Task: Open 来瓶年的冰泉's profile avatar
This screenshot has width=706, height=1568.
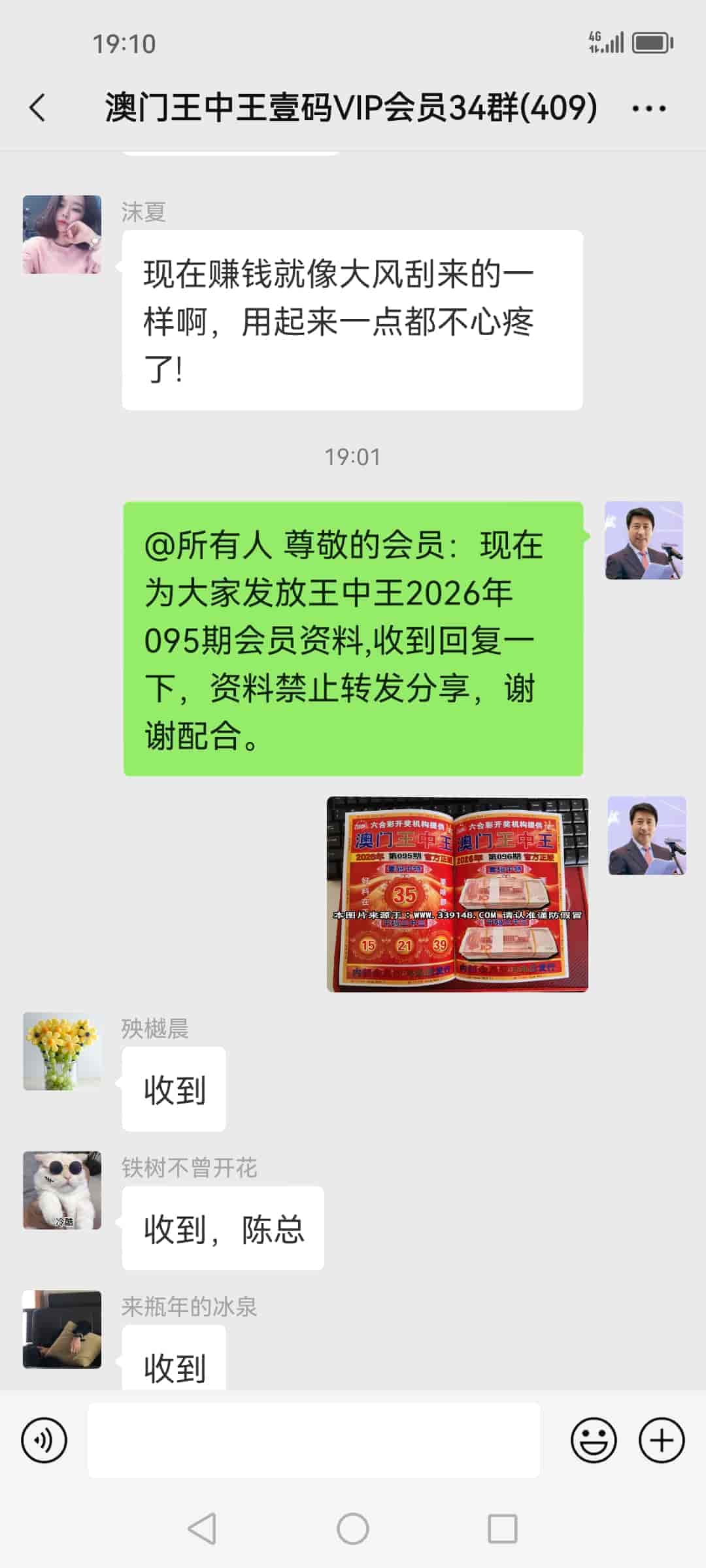Action: pyautogui.click(x=62, y=1329)
